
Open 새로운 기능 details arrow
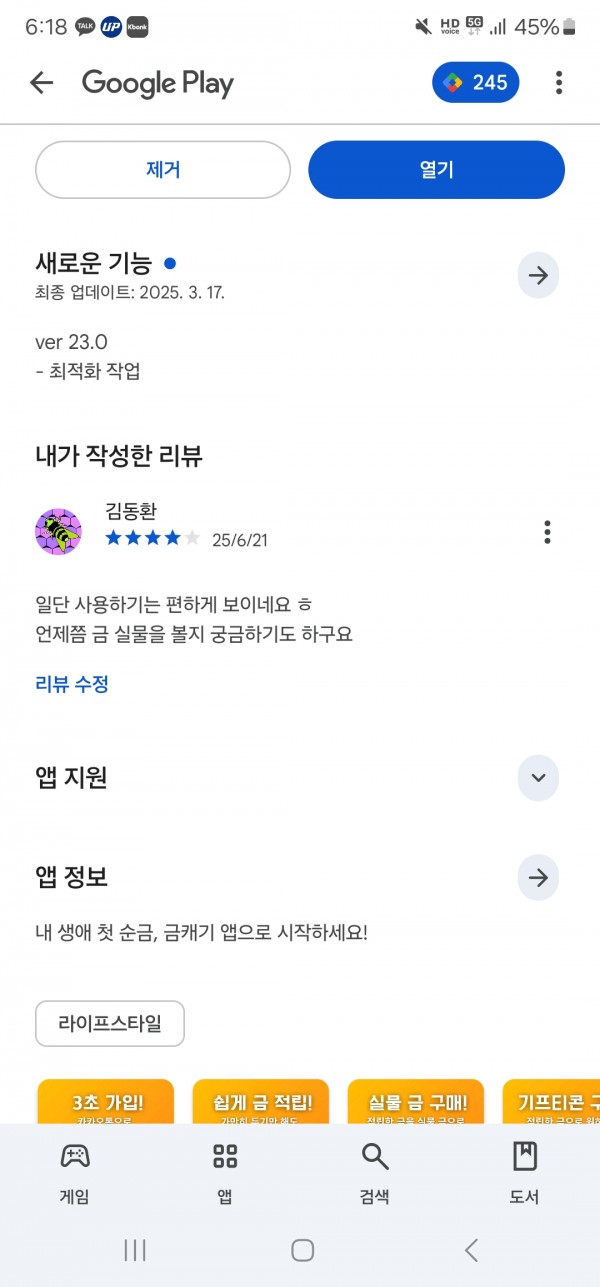[538, 275]
